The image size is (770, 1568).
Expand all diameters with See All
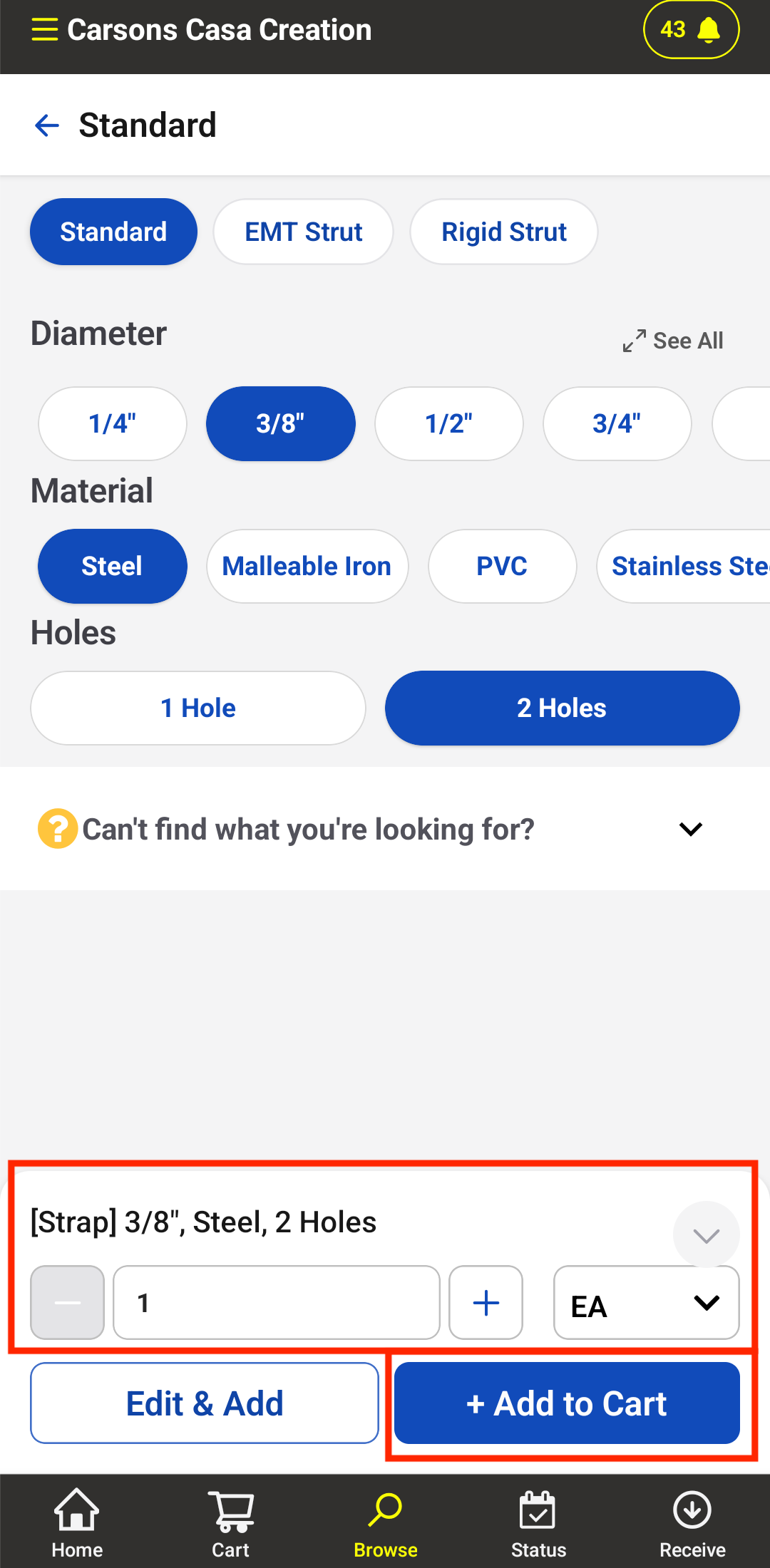point(673,341)
